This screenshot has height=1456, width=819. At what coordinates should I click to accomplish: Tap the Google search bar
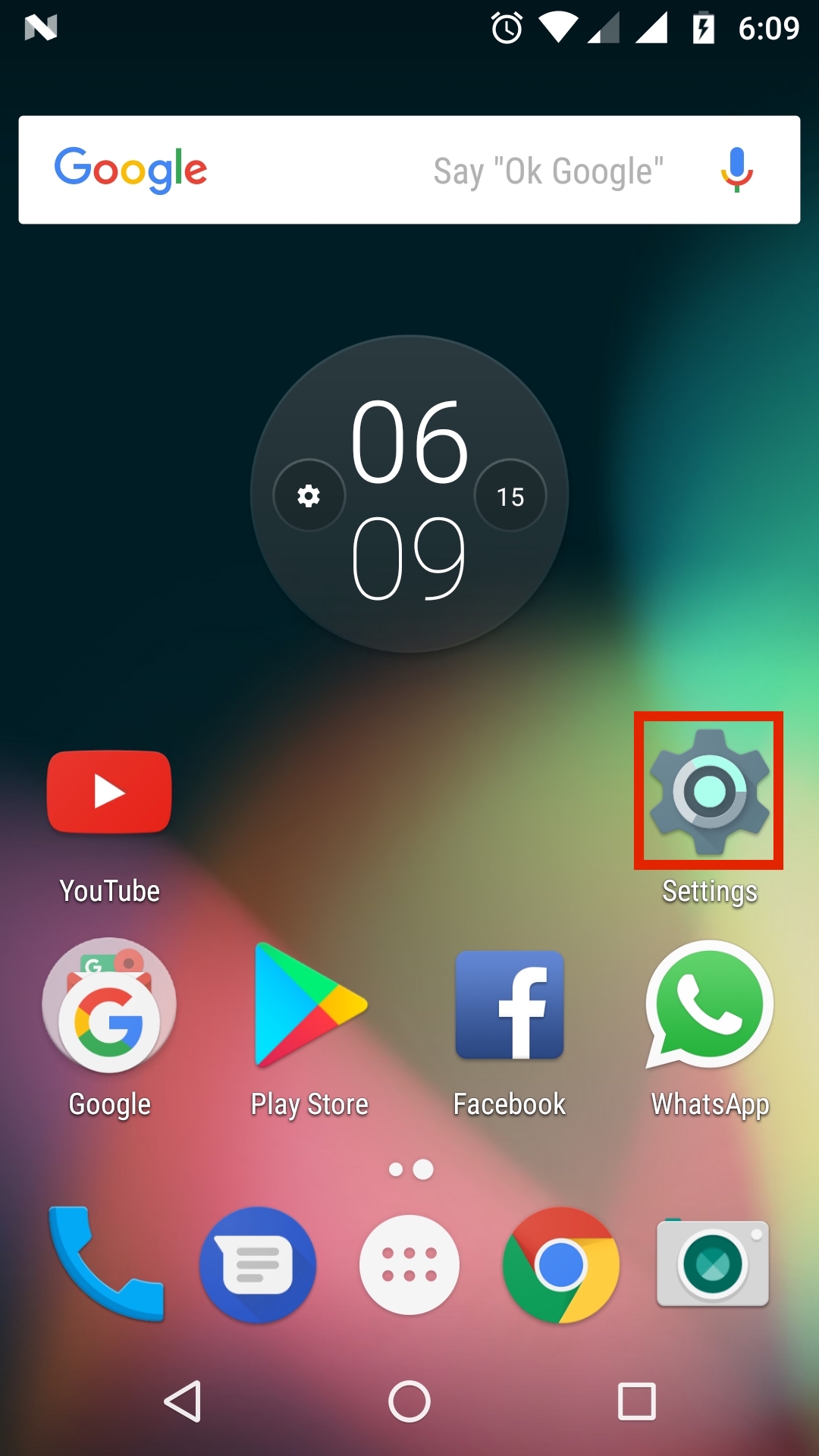(x=409, y=170)
